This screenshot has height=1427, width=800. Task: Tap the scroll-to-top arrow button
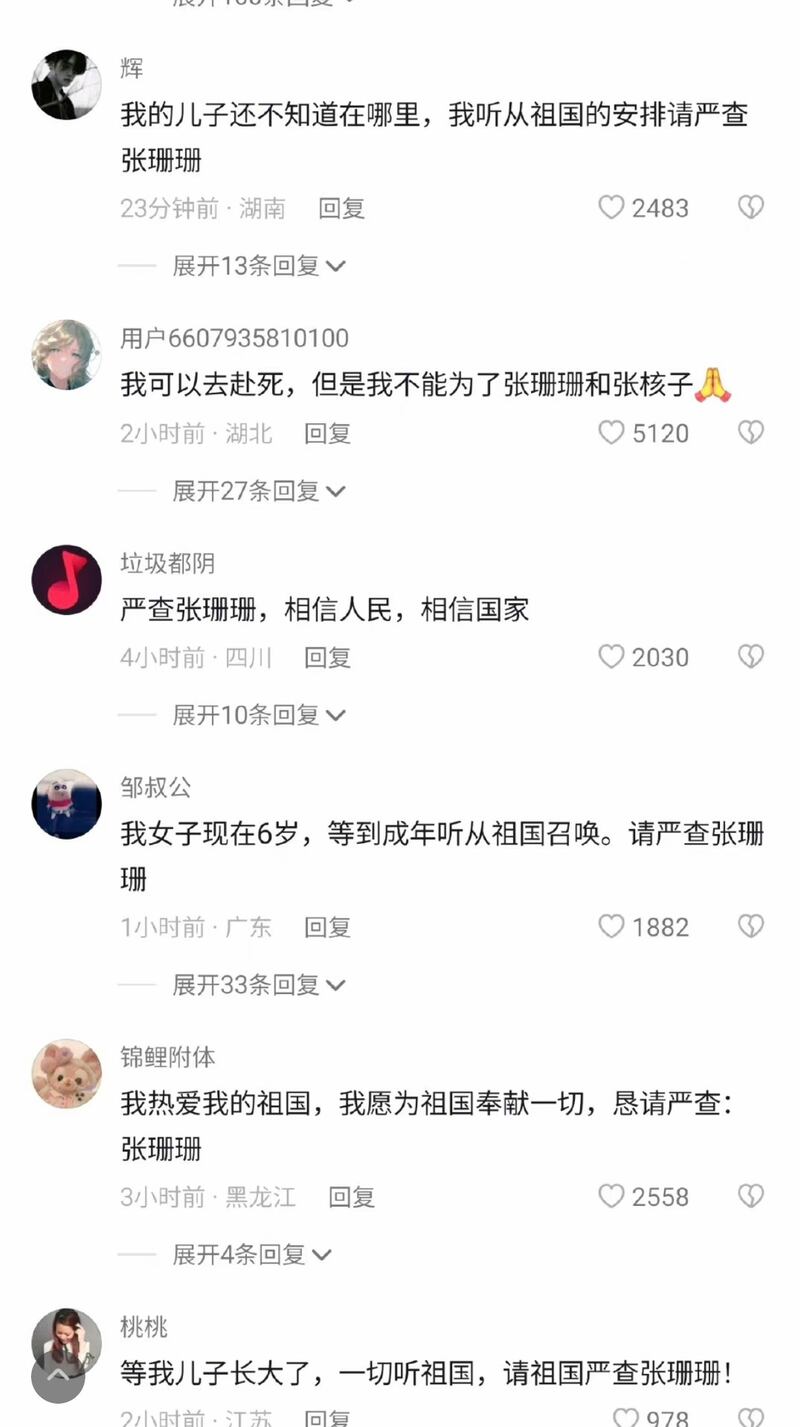(x=57, y=1376)
